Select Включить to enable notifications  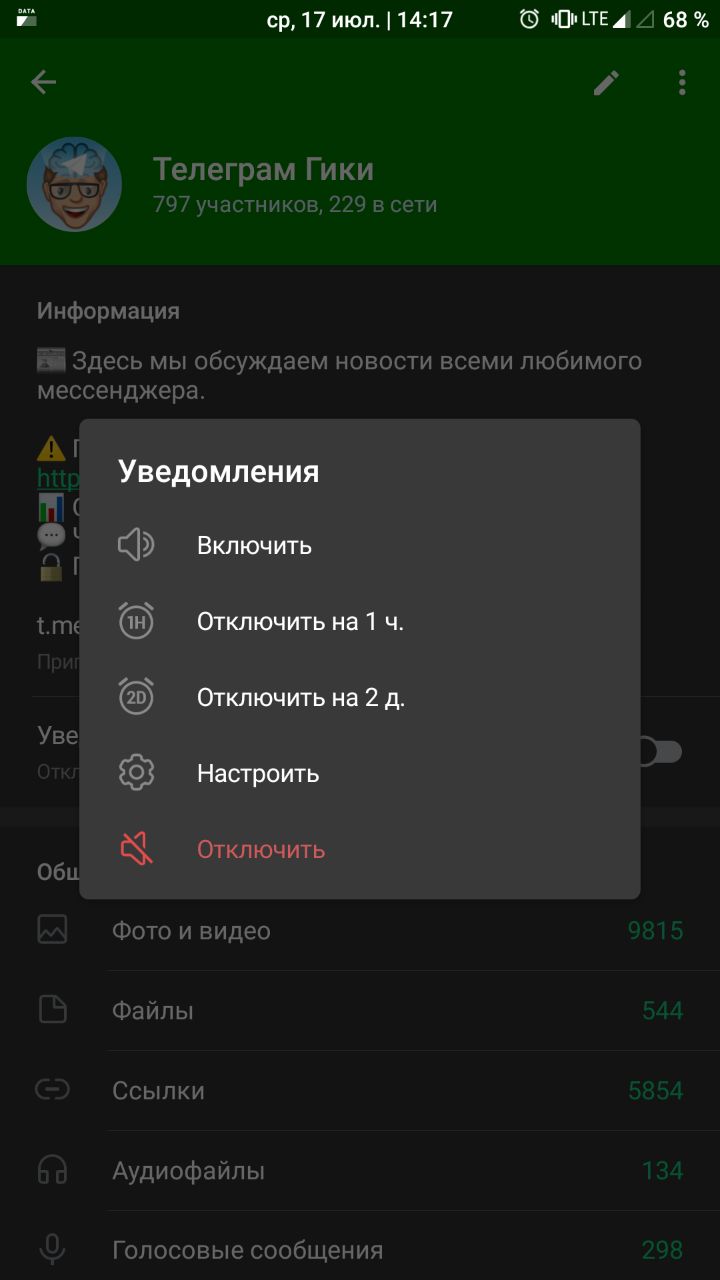(254, 546)
